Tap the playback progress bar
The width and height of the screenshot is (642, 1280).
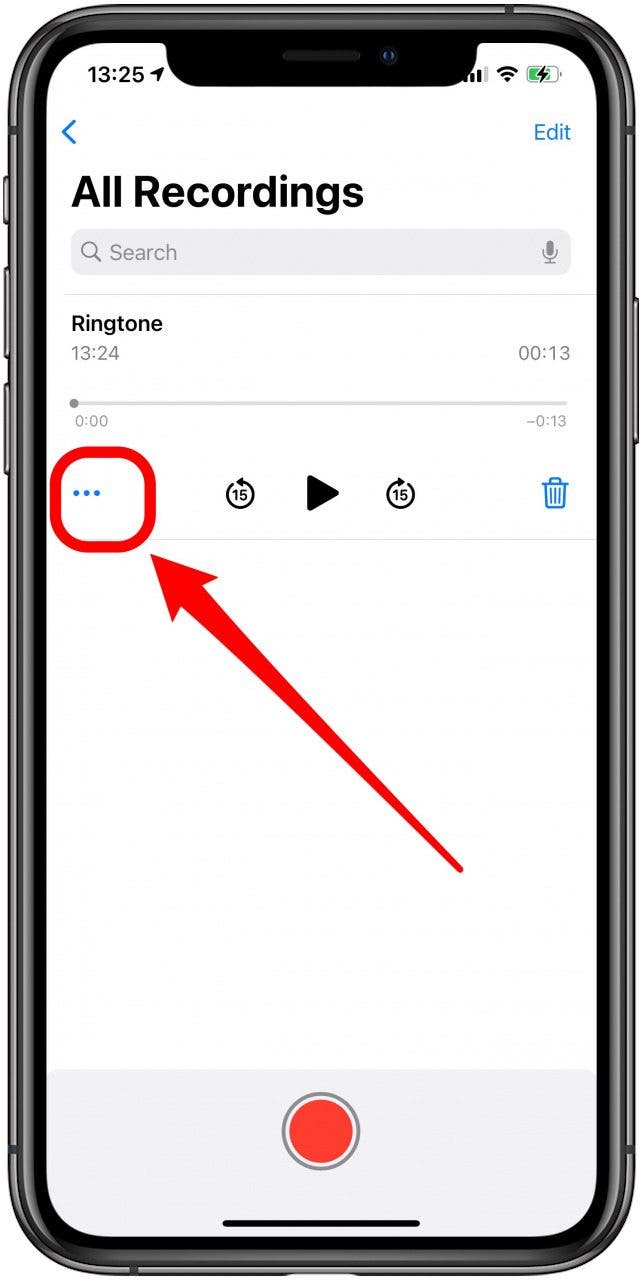(x=320, y=403)
